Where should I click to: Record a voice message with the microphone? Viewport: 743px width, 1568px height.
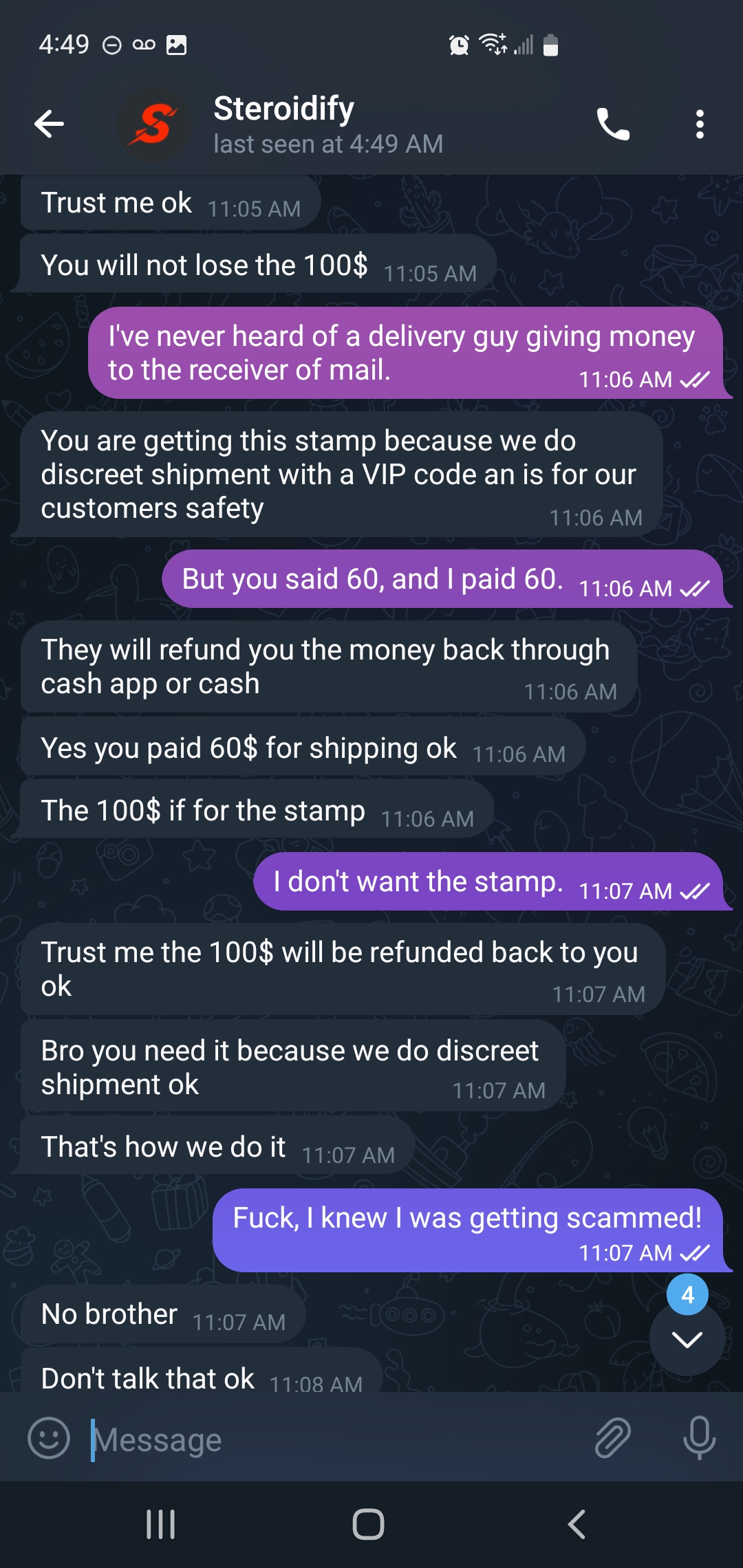coord(699,1438)
